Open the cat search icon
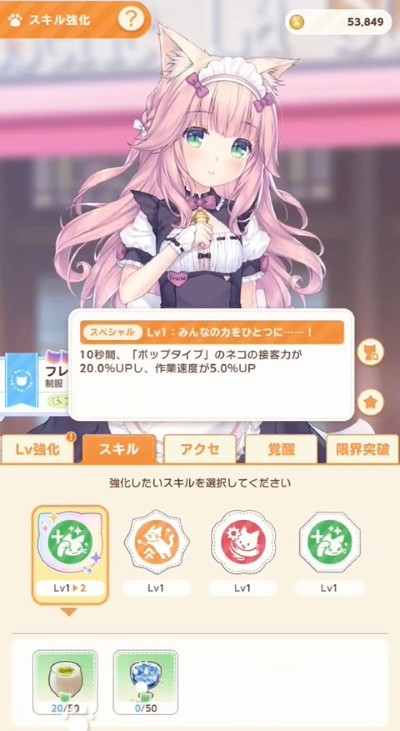400x731 pixels. coord(371,352)
